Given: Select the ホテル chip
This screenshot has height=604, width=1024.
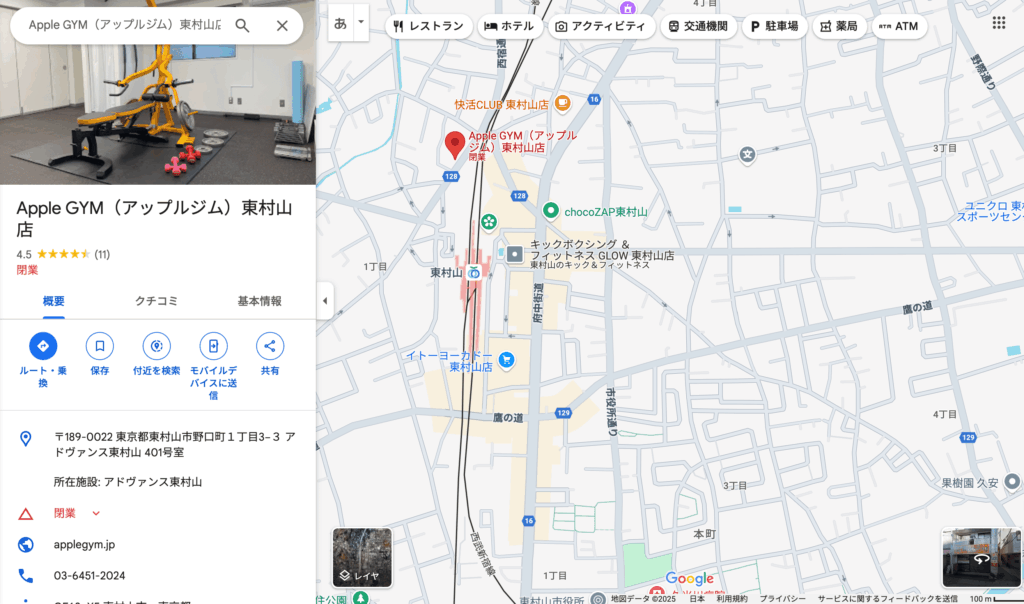Looking at the screenshot, I should pyautogui.click(x=509, y=26).
